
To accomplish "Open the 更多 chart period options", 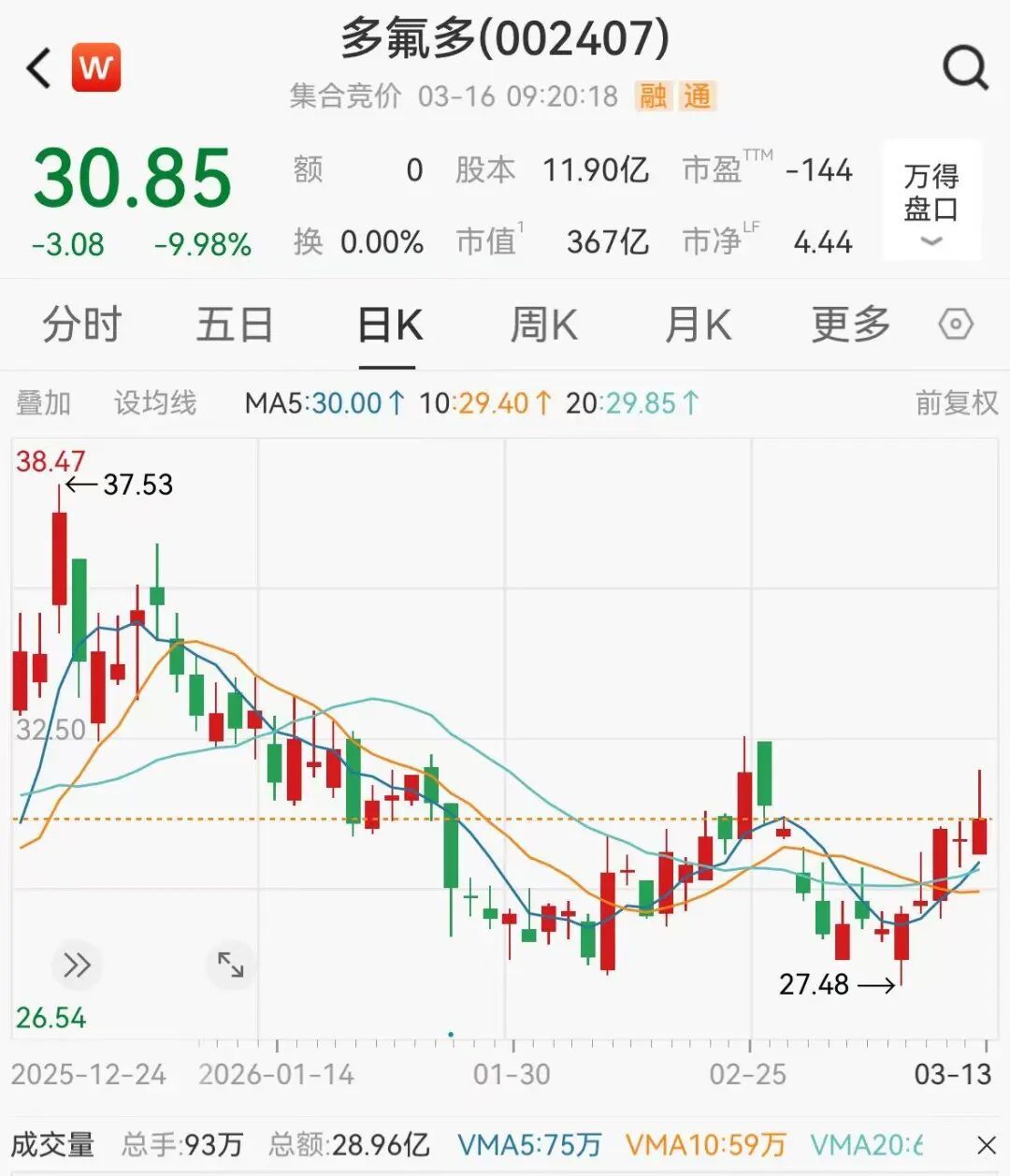I will 850,326.
